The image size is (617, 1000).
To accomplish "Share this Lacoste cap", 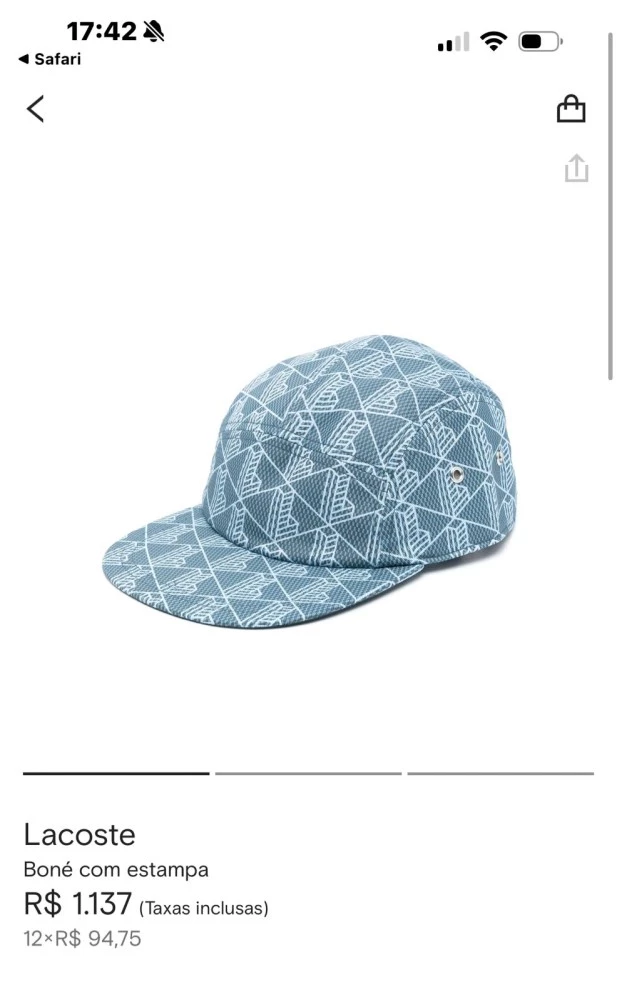I will [x=576, y=168].
